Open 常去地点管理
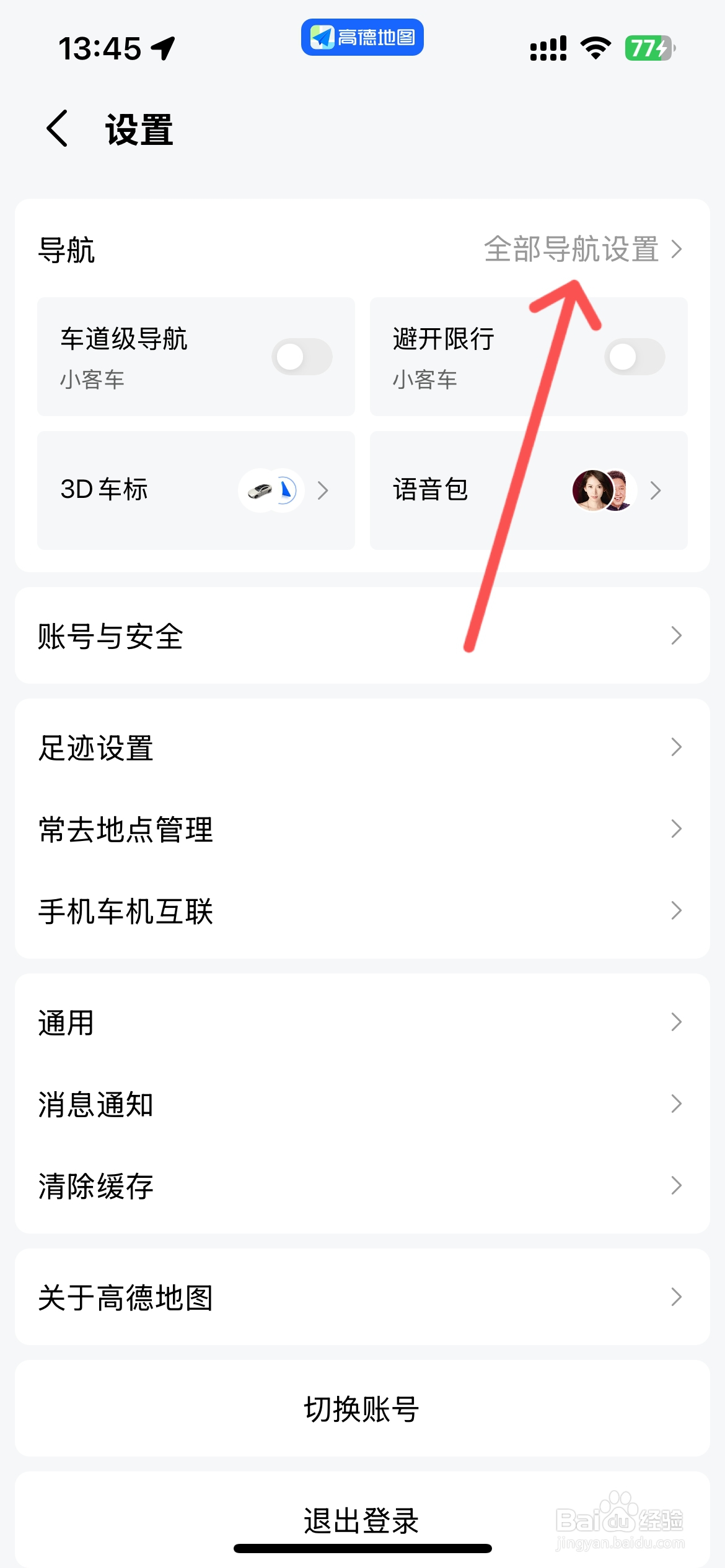This screenshot has height=1568, width=725. [362, 830]
